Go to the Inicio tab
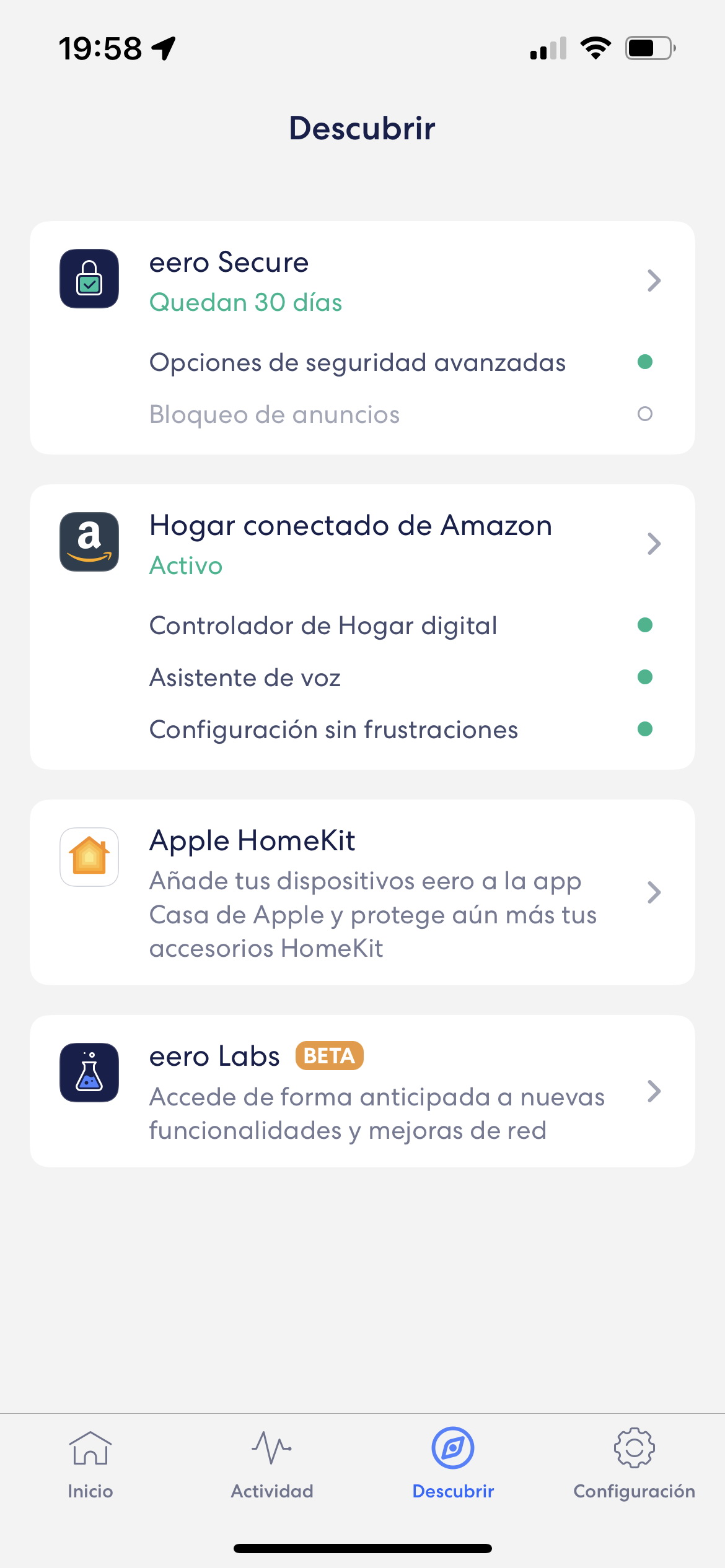725x1568 pixels. point(90,1465)
